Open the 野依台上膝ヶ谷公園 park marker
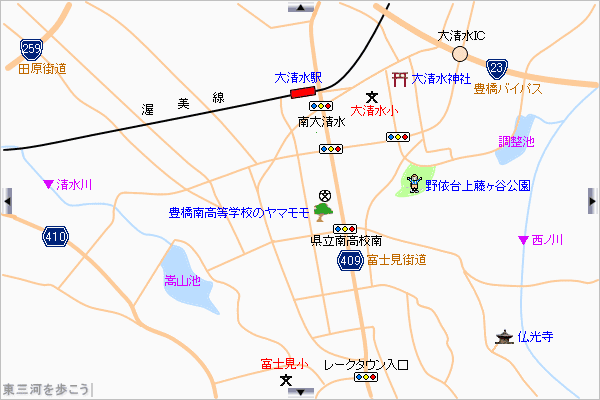This screenshot has height=400, width=600. tap(413, 183)
